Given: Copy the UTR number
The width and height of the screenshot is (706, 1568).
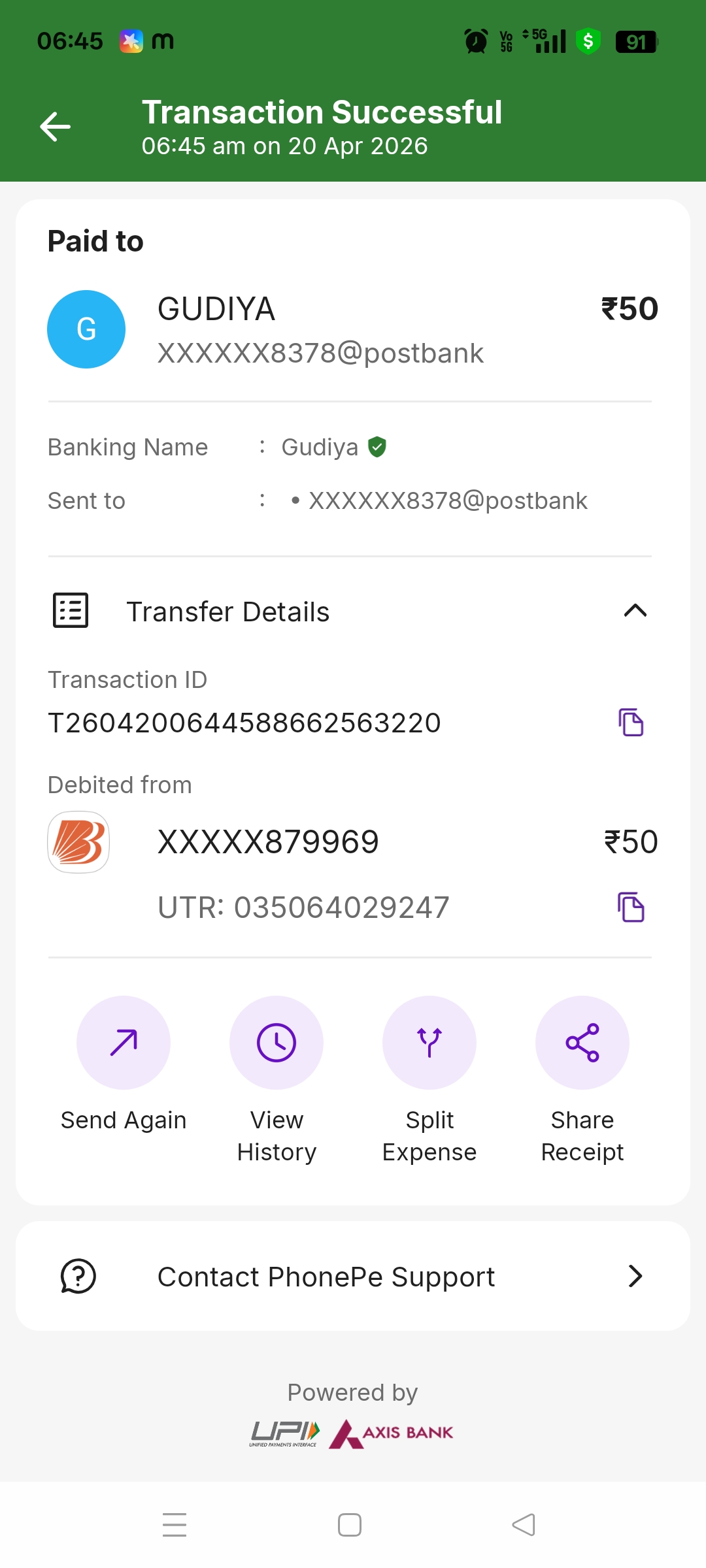Looking at the screenshot, I should (x=631, y=907).
